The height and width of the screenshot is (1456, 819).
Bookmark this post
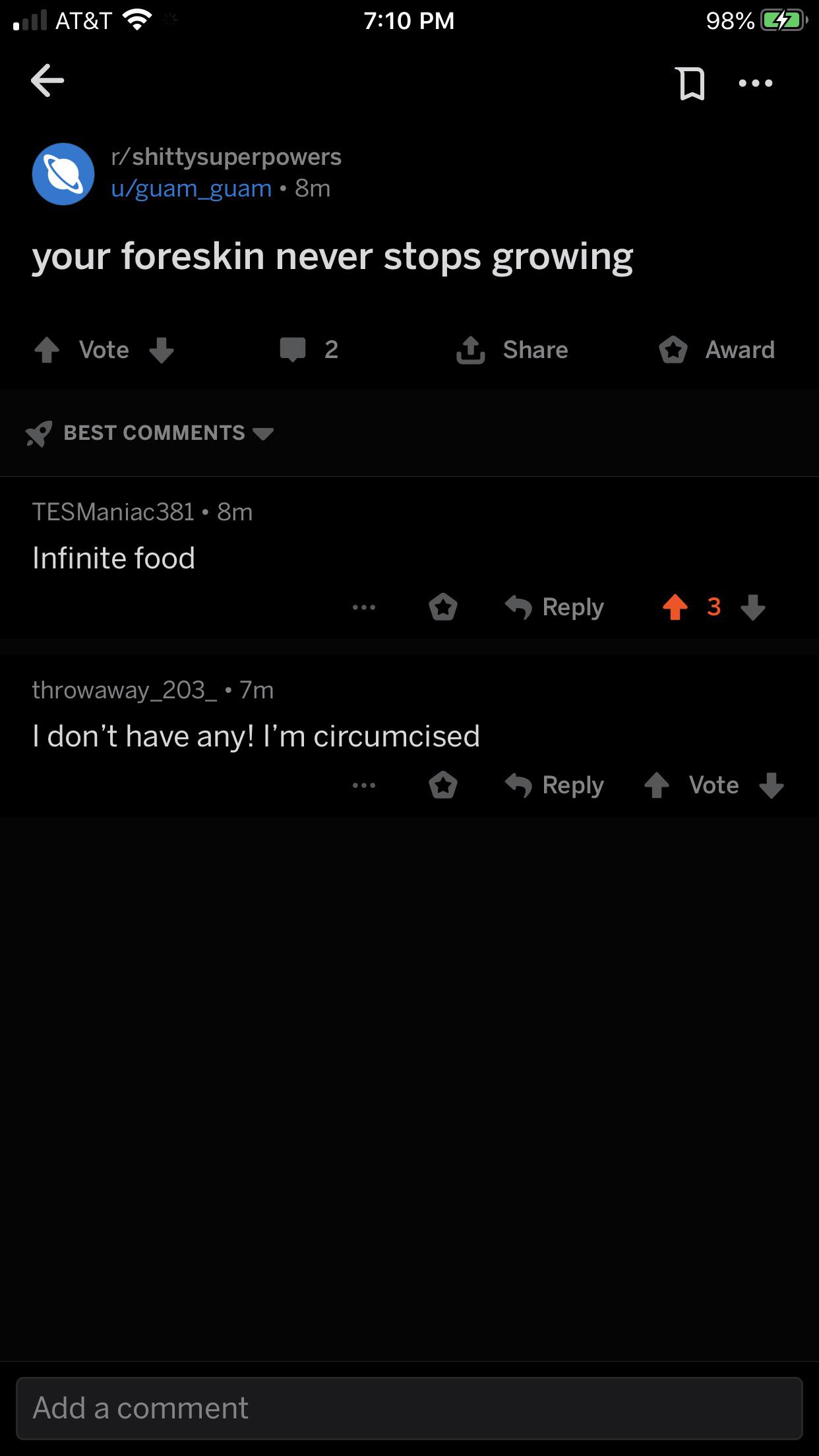tap(690, 83)
